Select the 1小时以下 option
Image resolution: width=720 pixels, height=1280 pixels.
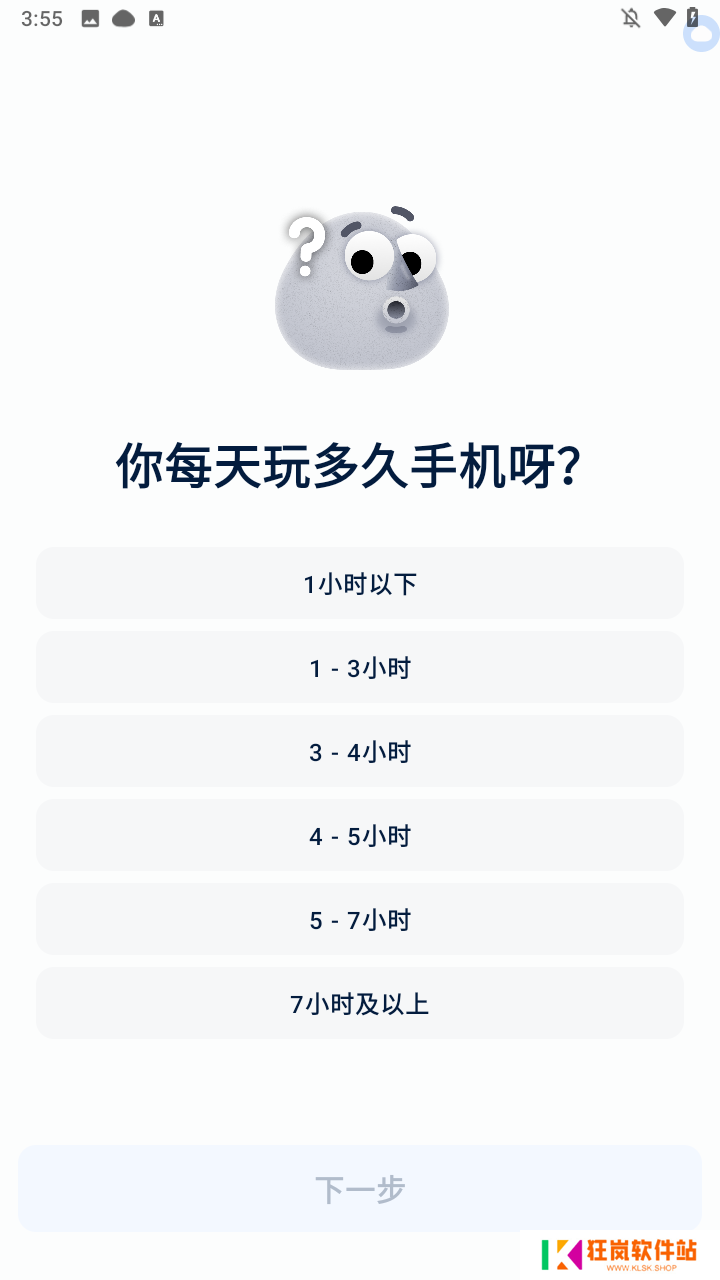[360, 583]
